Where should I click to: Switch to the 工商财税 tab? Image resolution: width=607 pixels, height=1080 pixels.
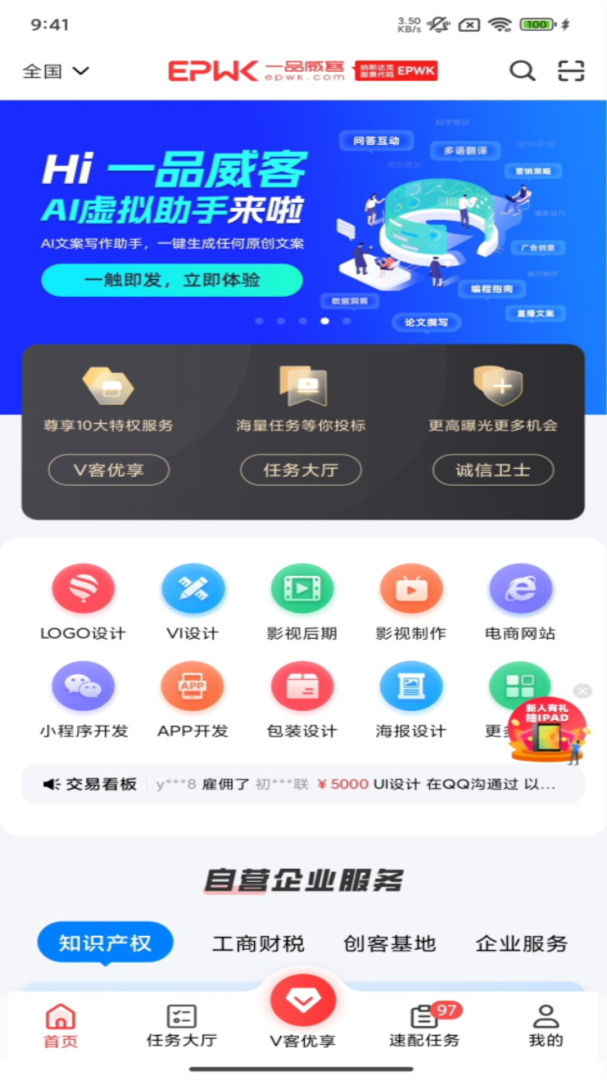click(258, 943)
